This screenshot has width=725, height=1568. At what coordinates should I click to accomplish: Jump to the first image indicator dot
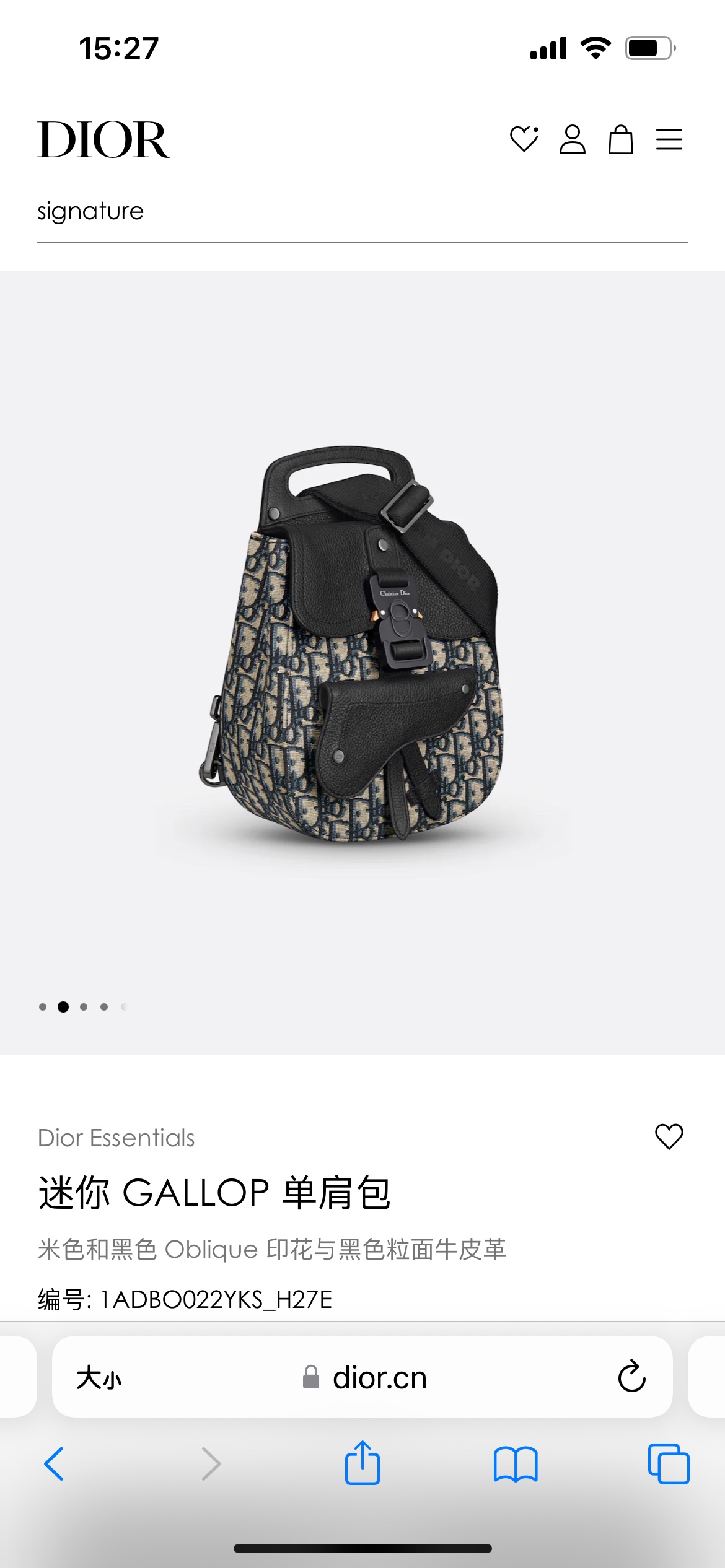[43, 1007]
